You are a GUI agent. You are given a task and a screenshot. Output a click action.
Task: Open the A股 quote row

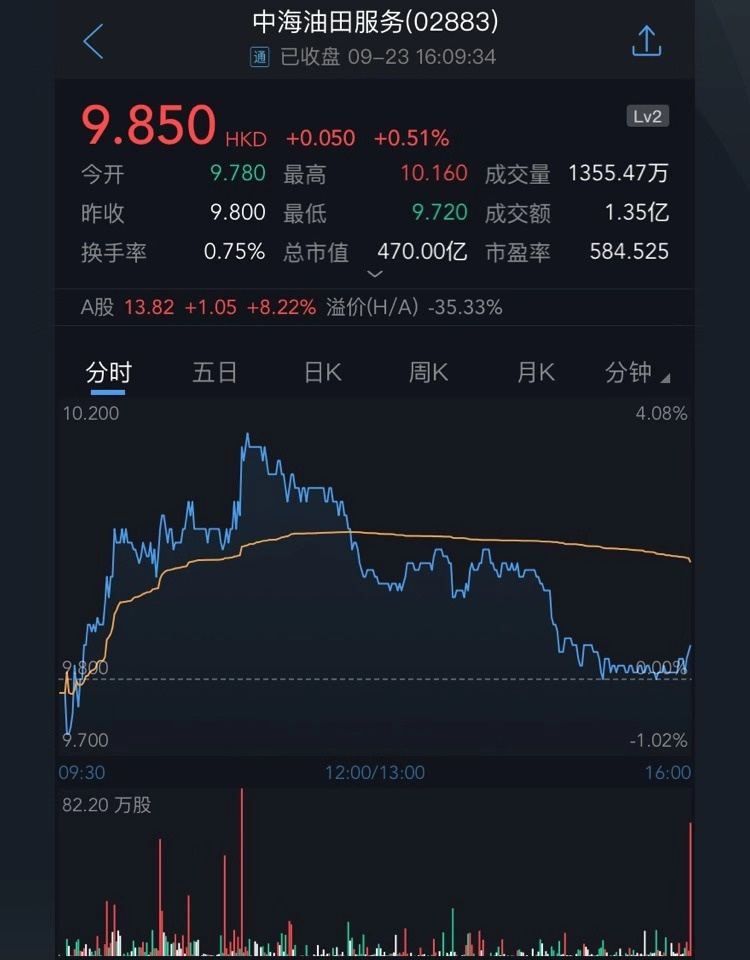pos(290,308)
